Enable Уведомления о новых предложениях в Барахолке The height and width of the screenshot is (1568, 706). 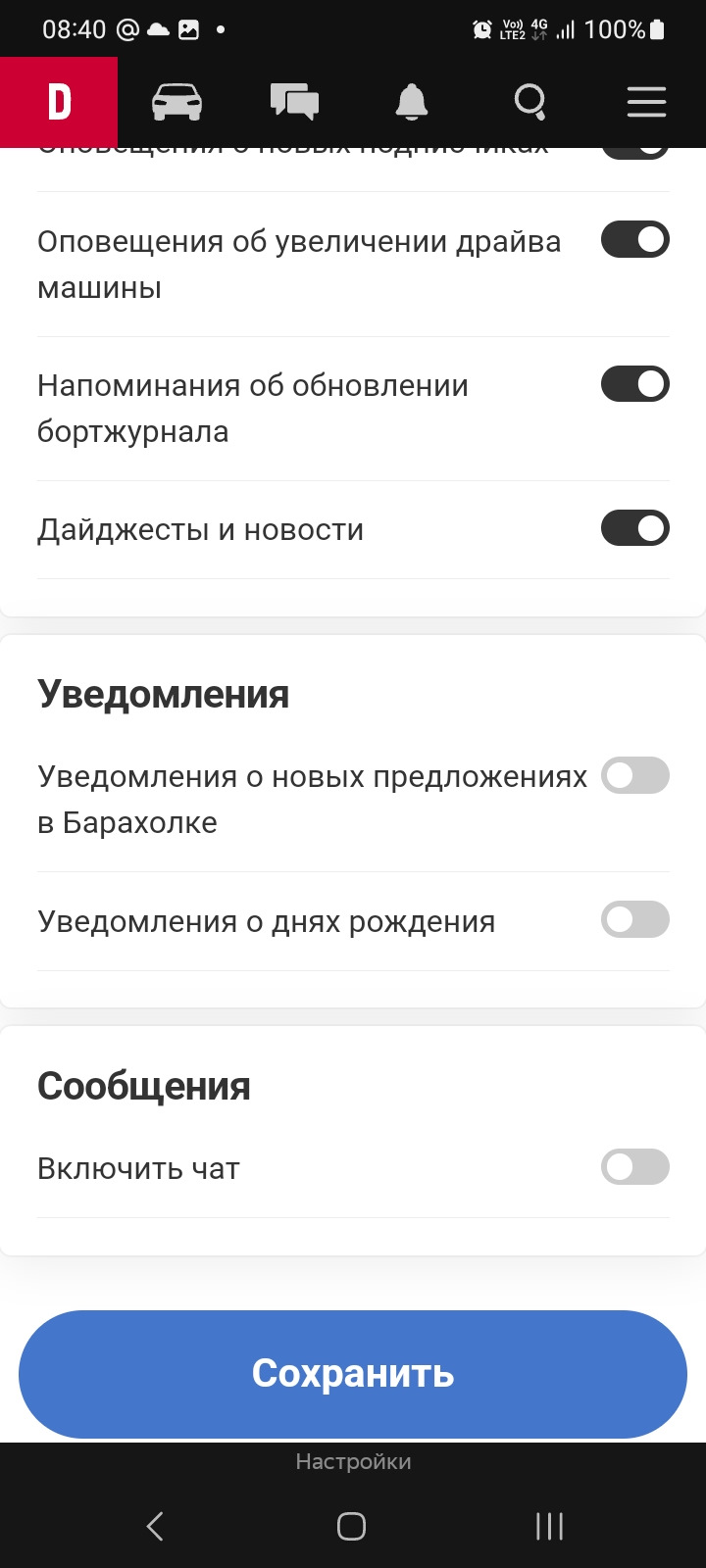click(x=634, y=776)
